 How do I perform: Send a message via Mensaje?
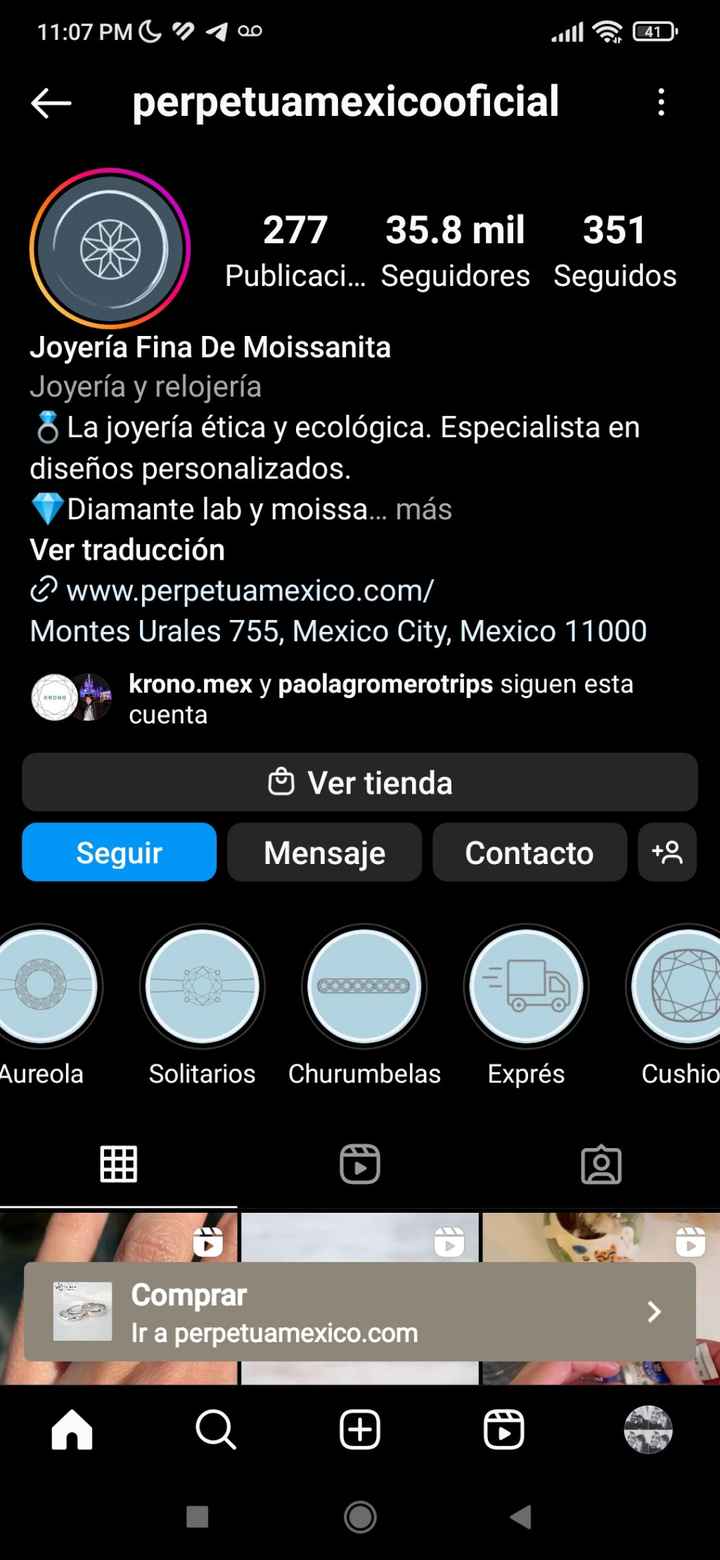click(324, 852)
